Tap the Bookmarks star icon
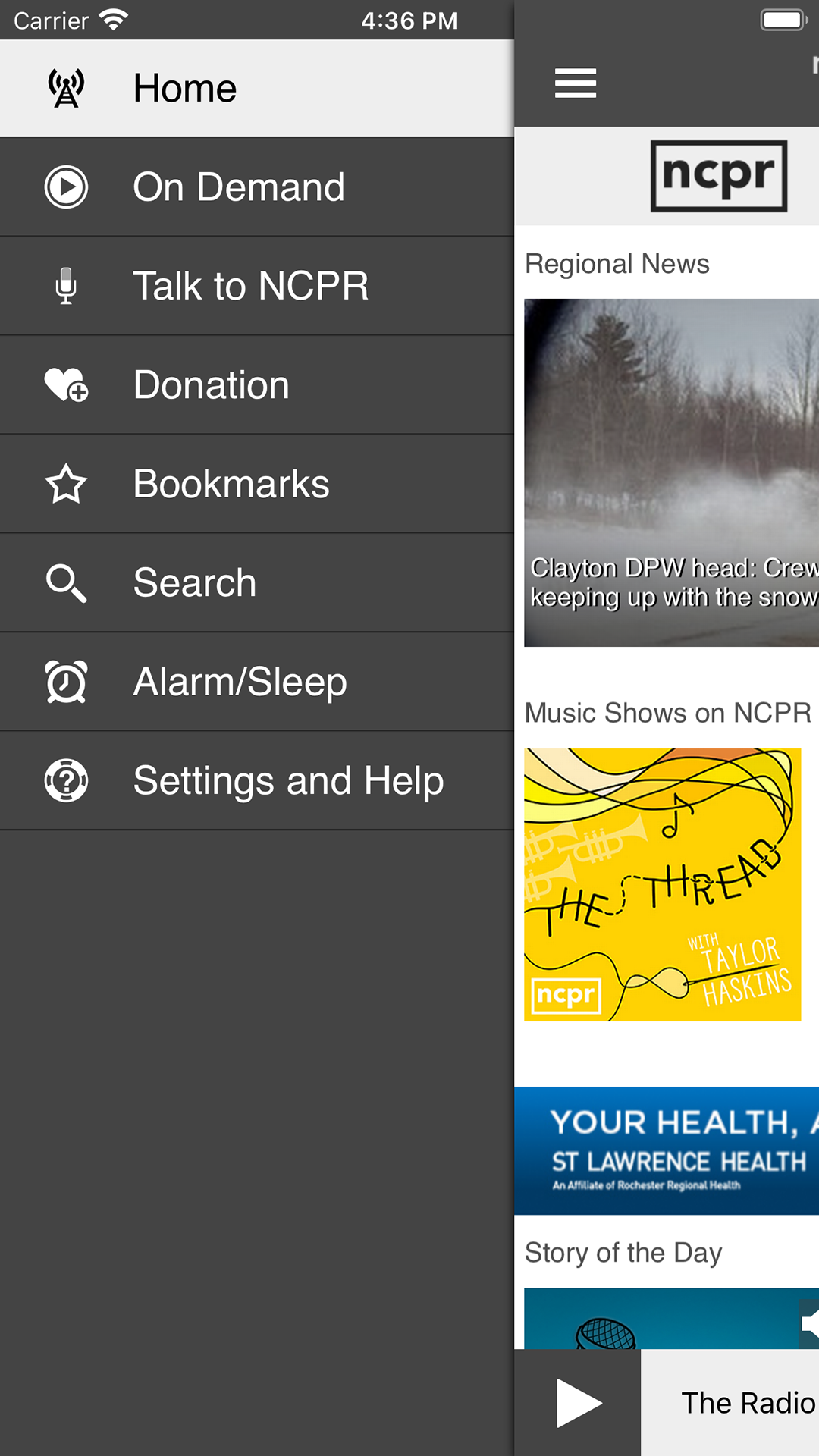The width and height of the screenshot is (819, 1456). (66, 483)
